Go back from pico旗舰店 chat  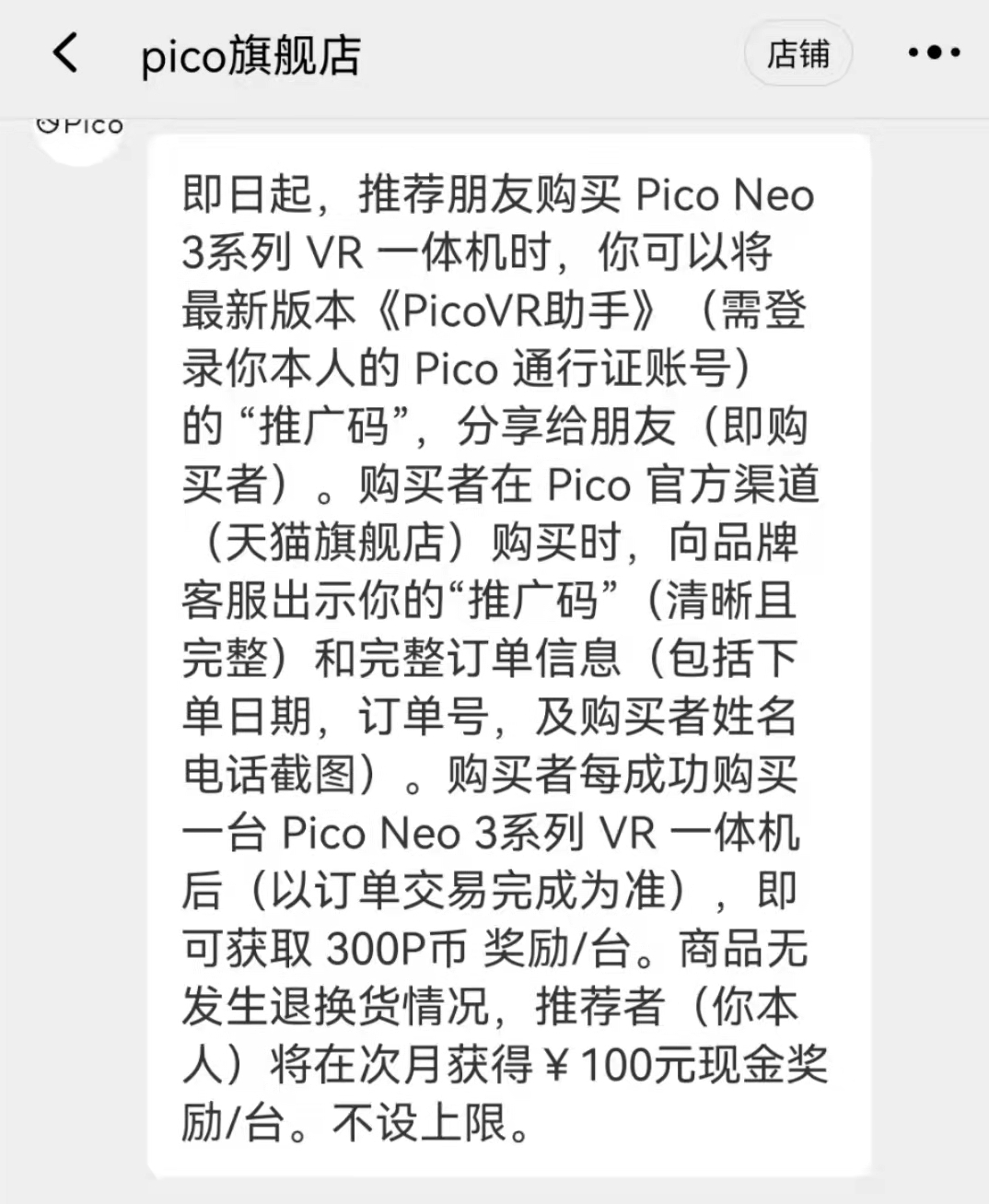tap(66, 53)
